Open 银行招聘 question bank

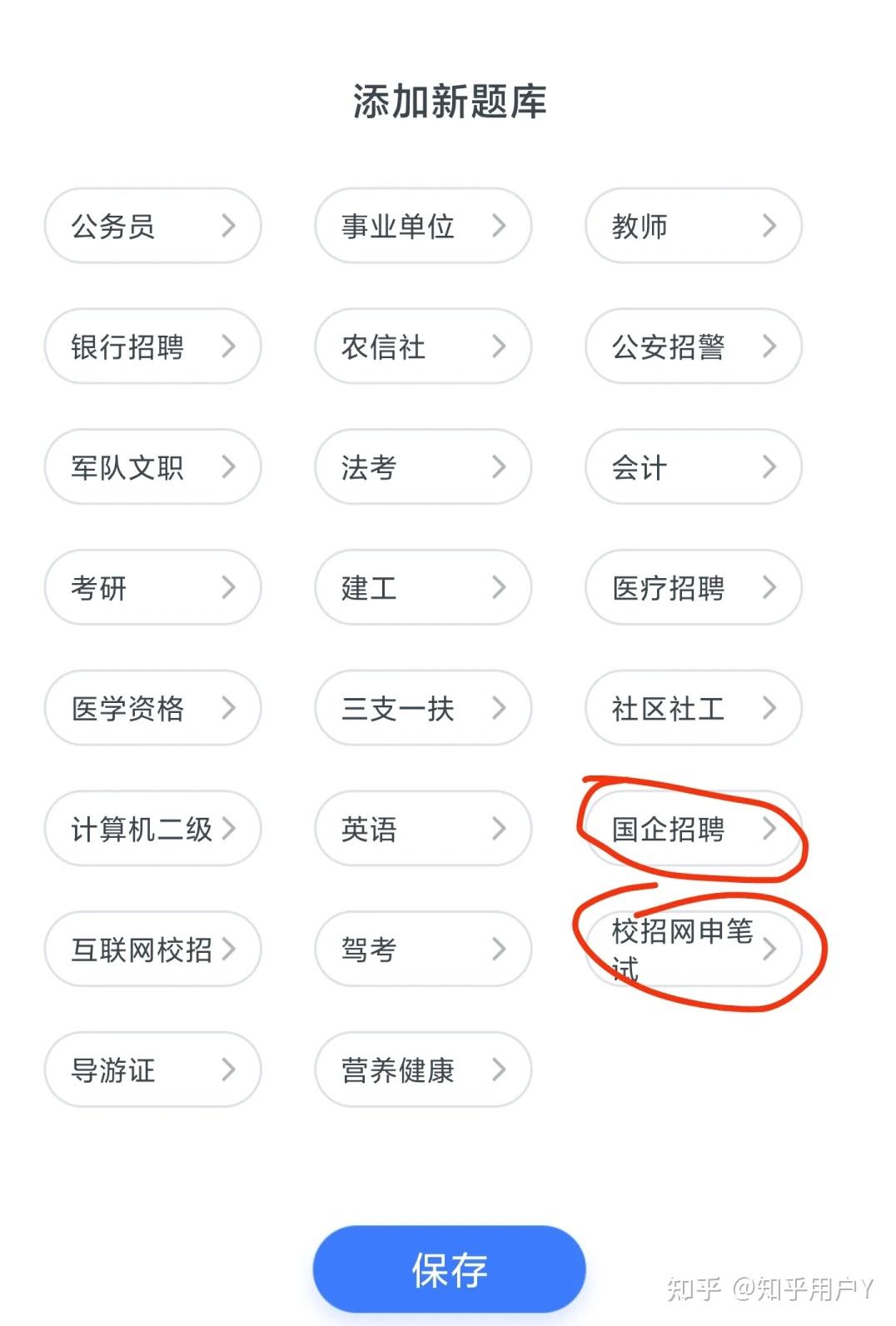tap(152, 346)
